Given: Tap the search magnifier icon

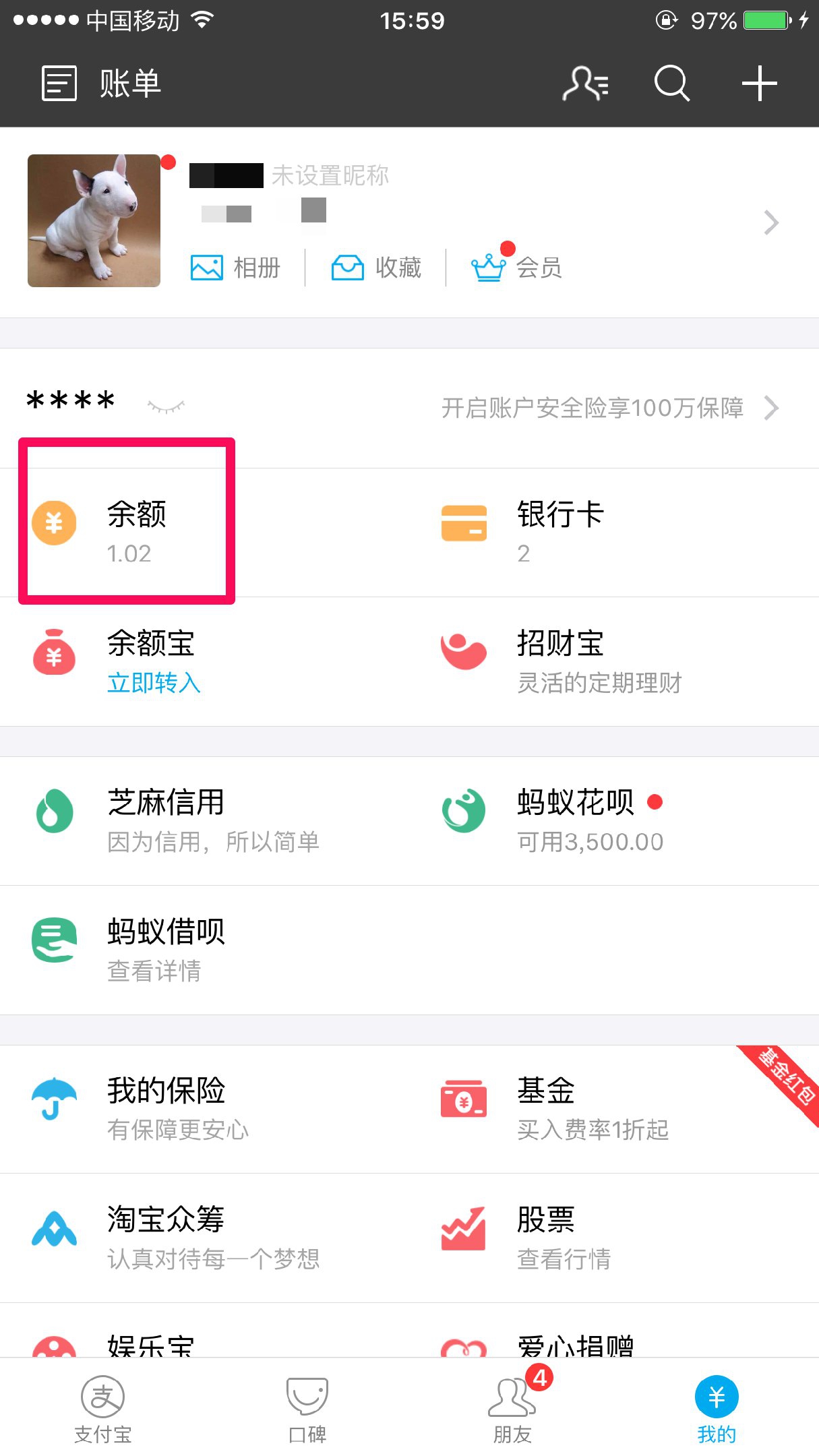Looking at the screenshot, I should point(671,84).
